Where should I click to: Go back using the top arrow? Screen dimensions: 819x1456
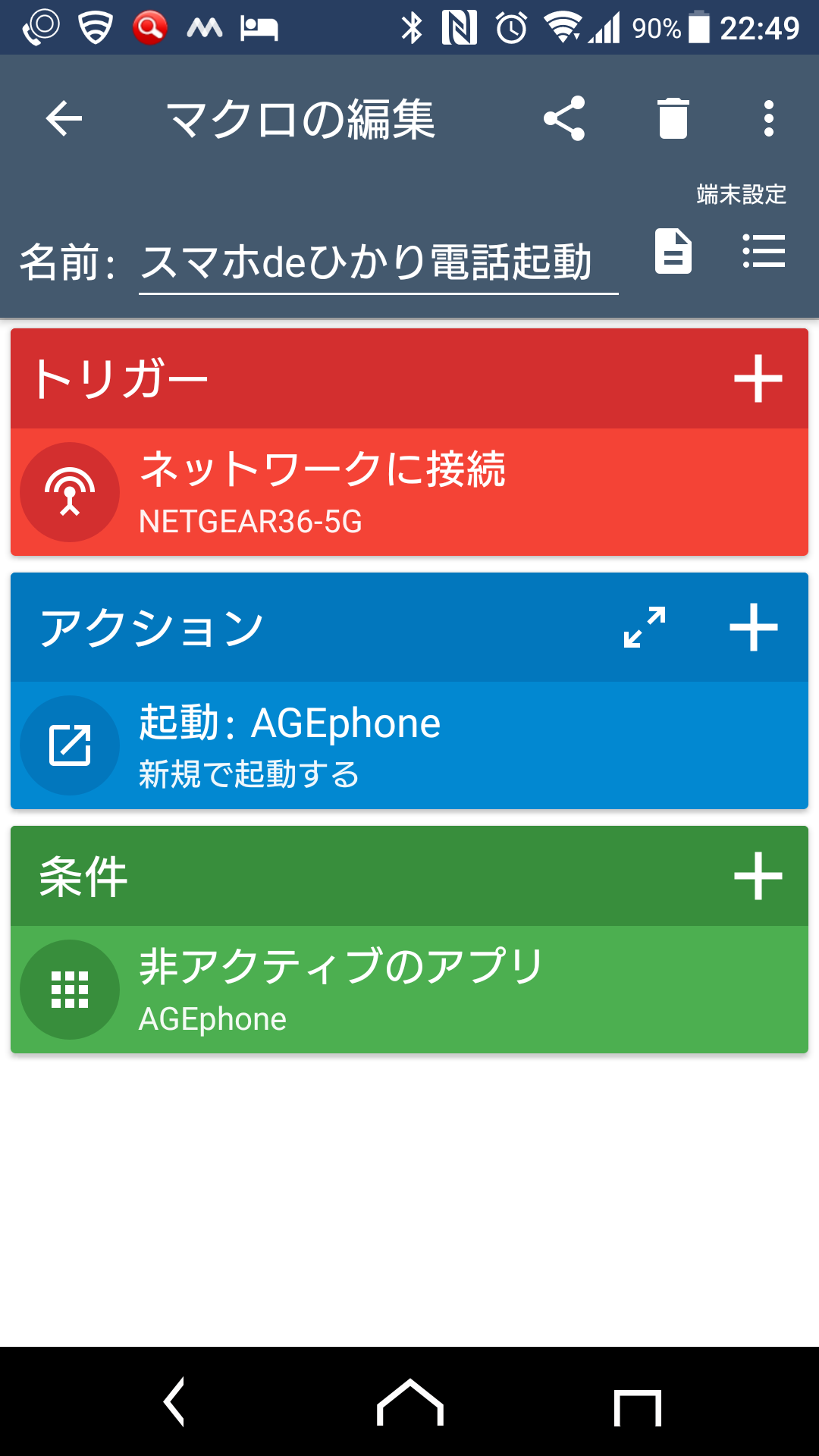(64, 119)
